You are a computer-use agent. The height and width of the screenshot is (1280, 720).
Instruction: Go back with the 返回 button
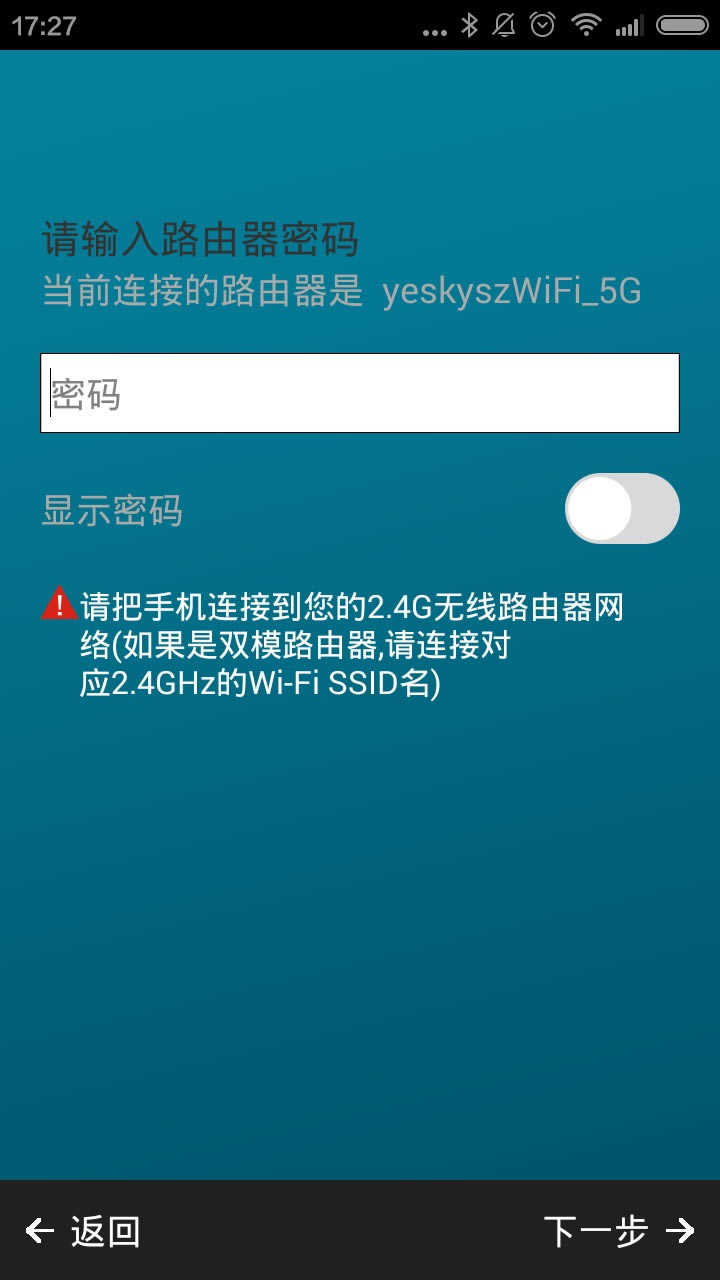pos(82,1231)
